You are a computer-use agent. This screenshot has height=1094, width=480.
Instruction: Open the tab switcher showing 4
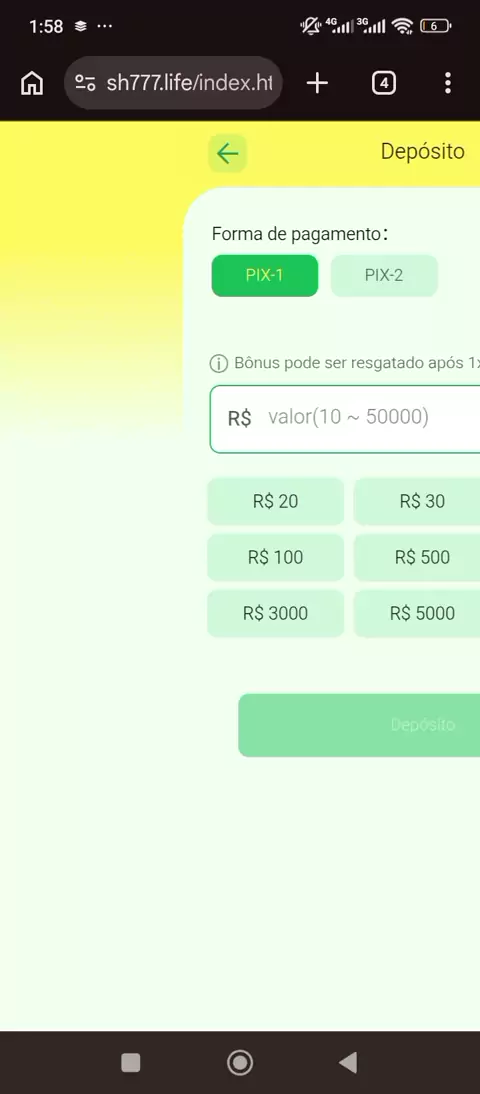point(384,84)
